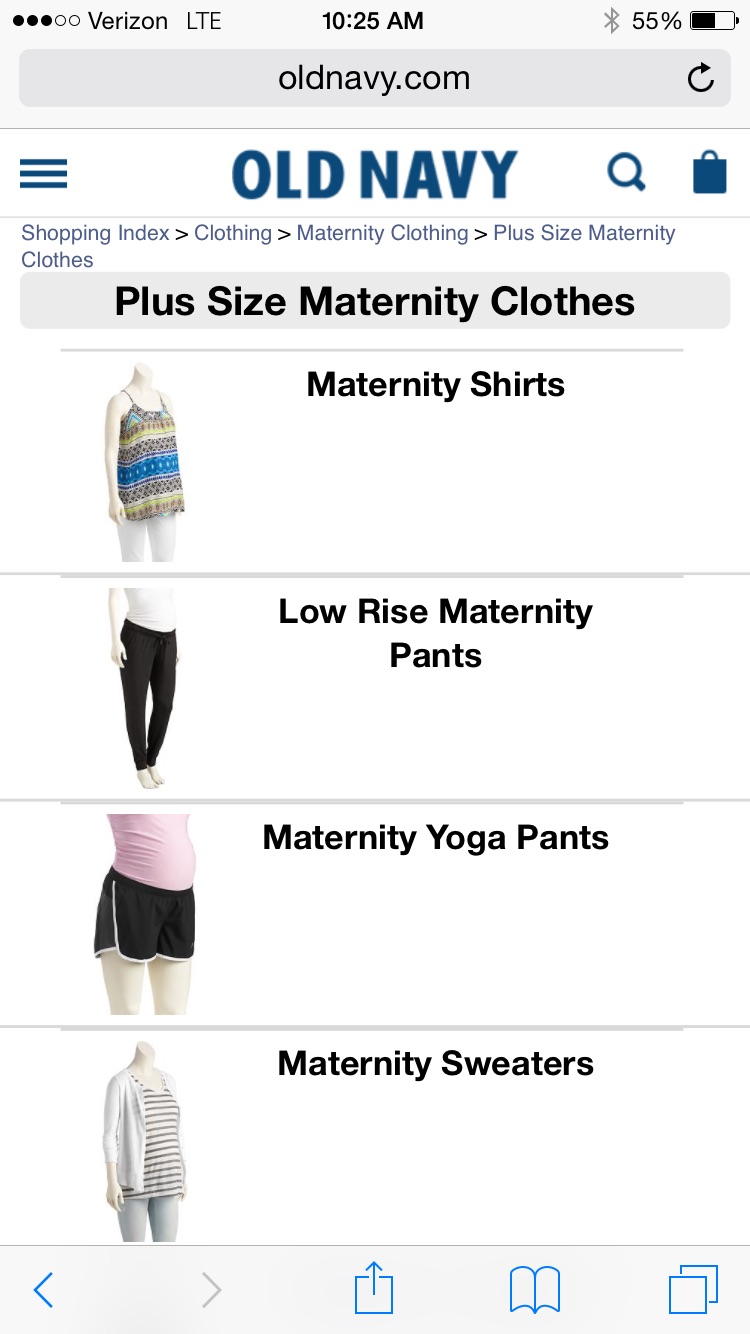This screenshot has width=750, height=1334.
Task: Reload the page in Safari
Action: click(701, 78)
